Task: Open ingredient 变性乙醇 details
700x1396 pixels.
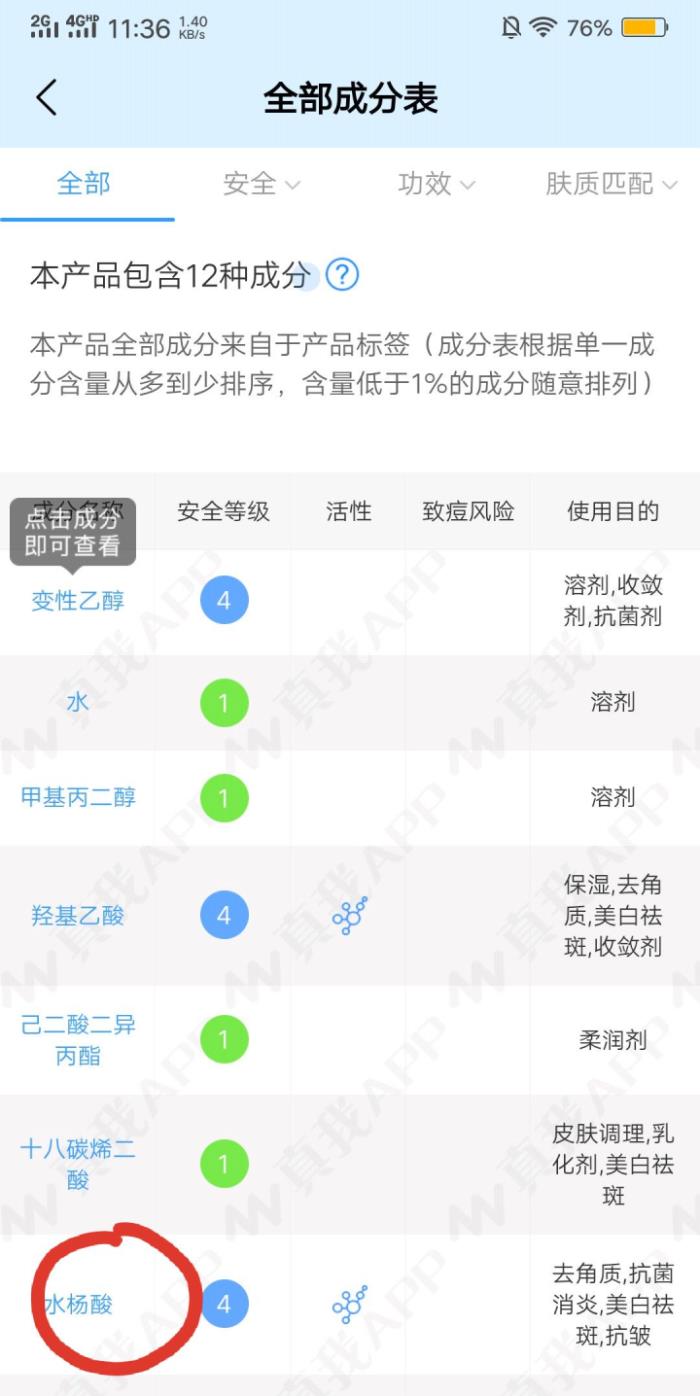Action: [78, 601]
